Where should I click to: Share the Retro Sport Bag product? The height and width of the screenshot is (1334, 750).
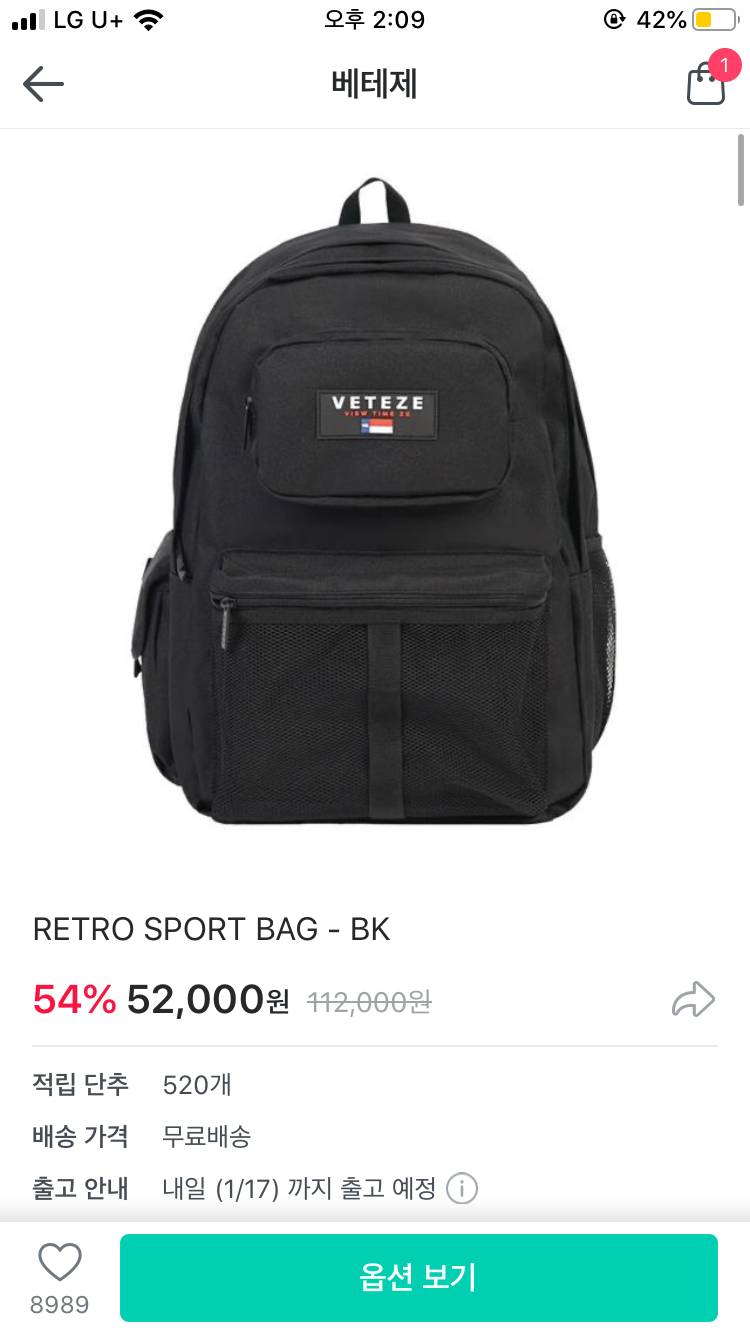[693, 1000]
